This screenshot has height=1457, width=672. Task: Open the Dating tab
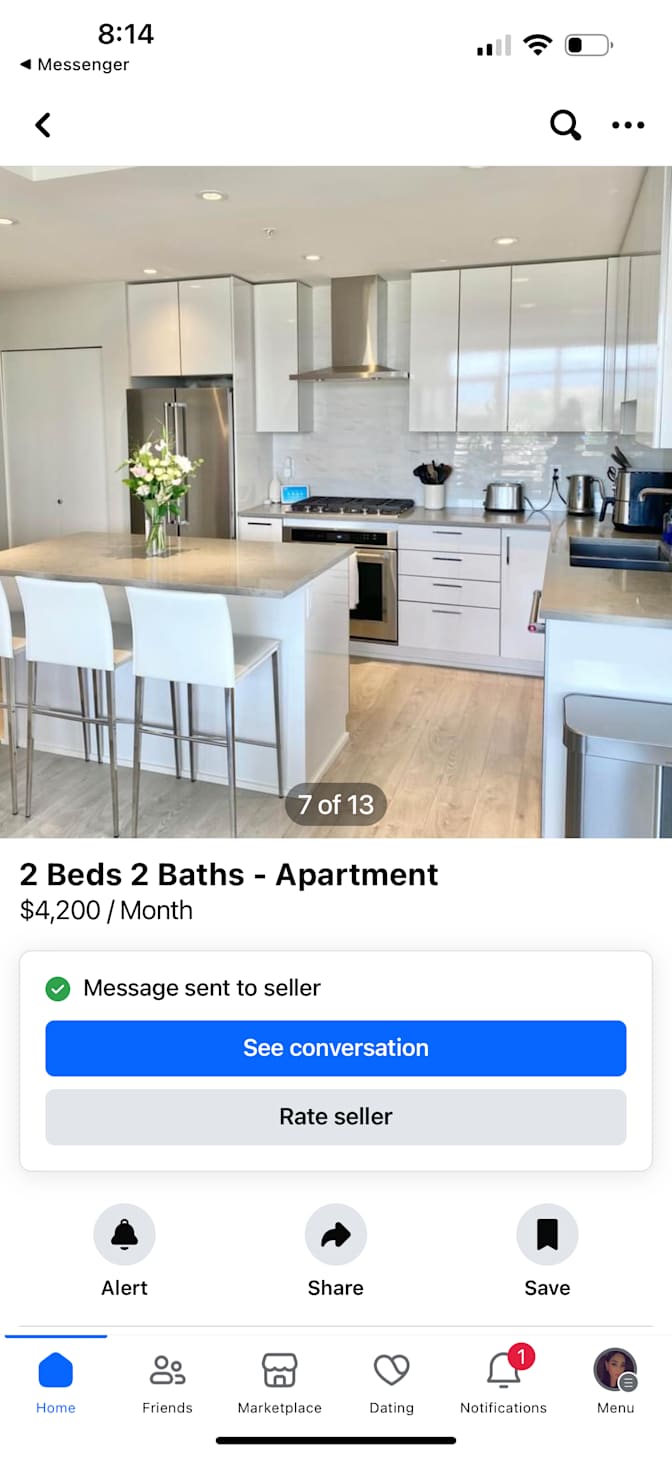(x=391, y=1382)
